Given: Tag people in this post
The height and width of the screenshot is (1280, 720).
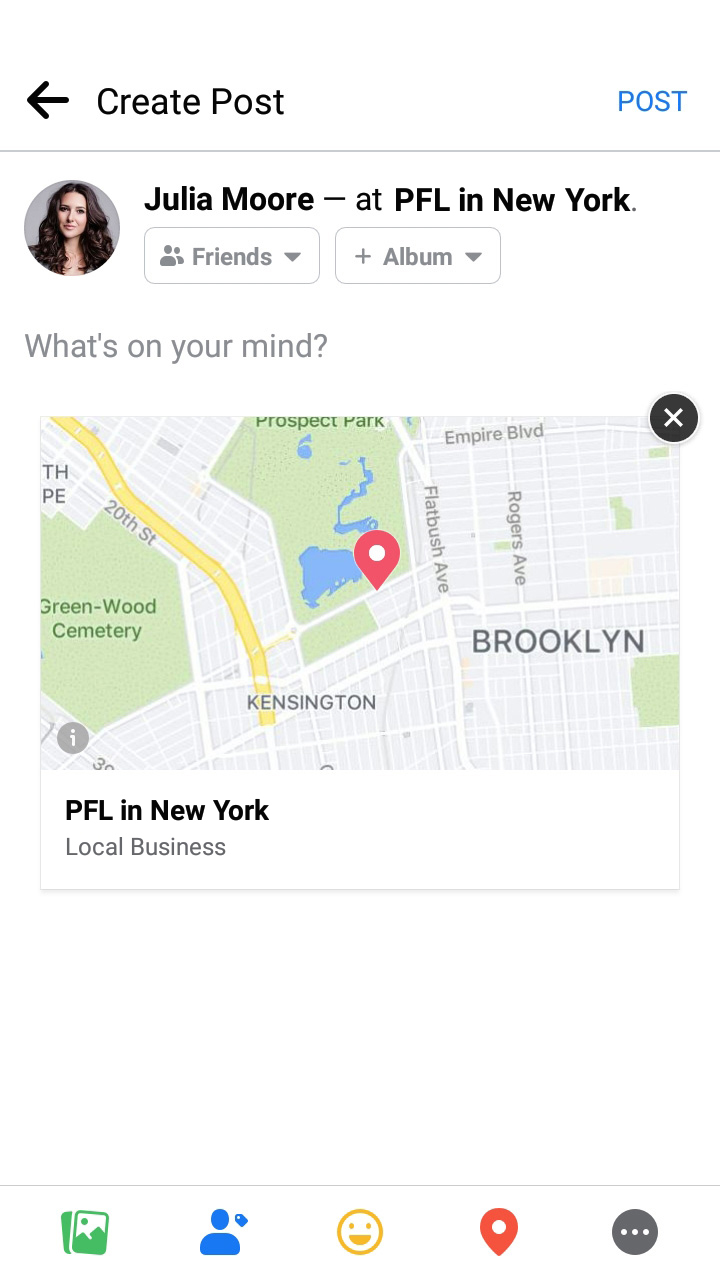Looking at the screenshot, I should point(223,1232).
